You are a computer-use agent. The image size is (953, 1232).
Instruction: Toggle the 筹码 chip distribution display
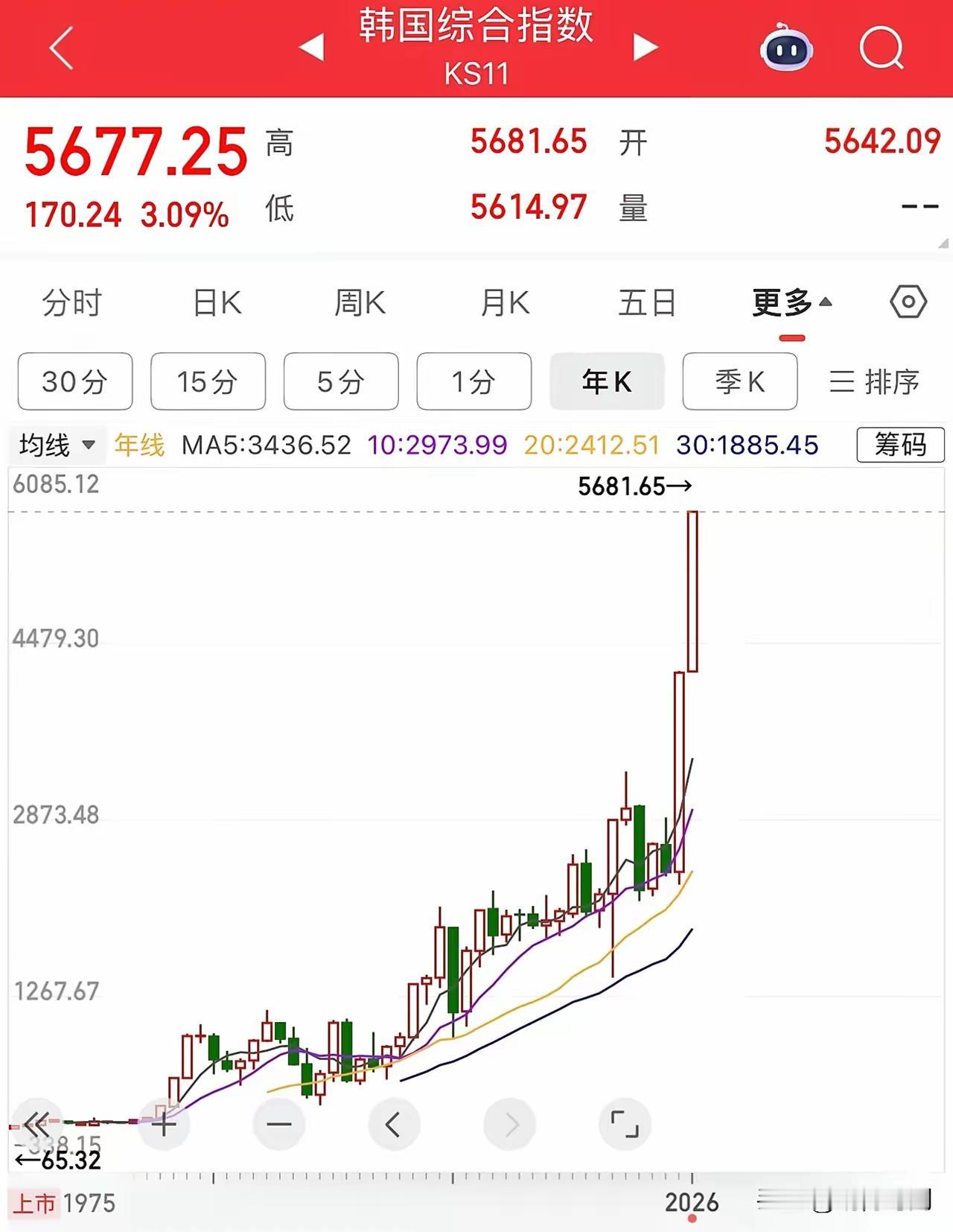(x=899, y=444)
